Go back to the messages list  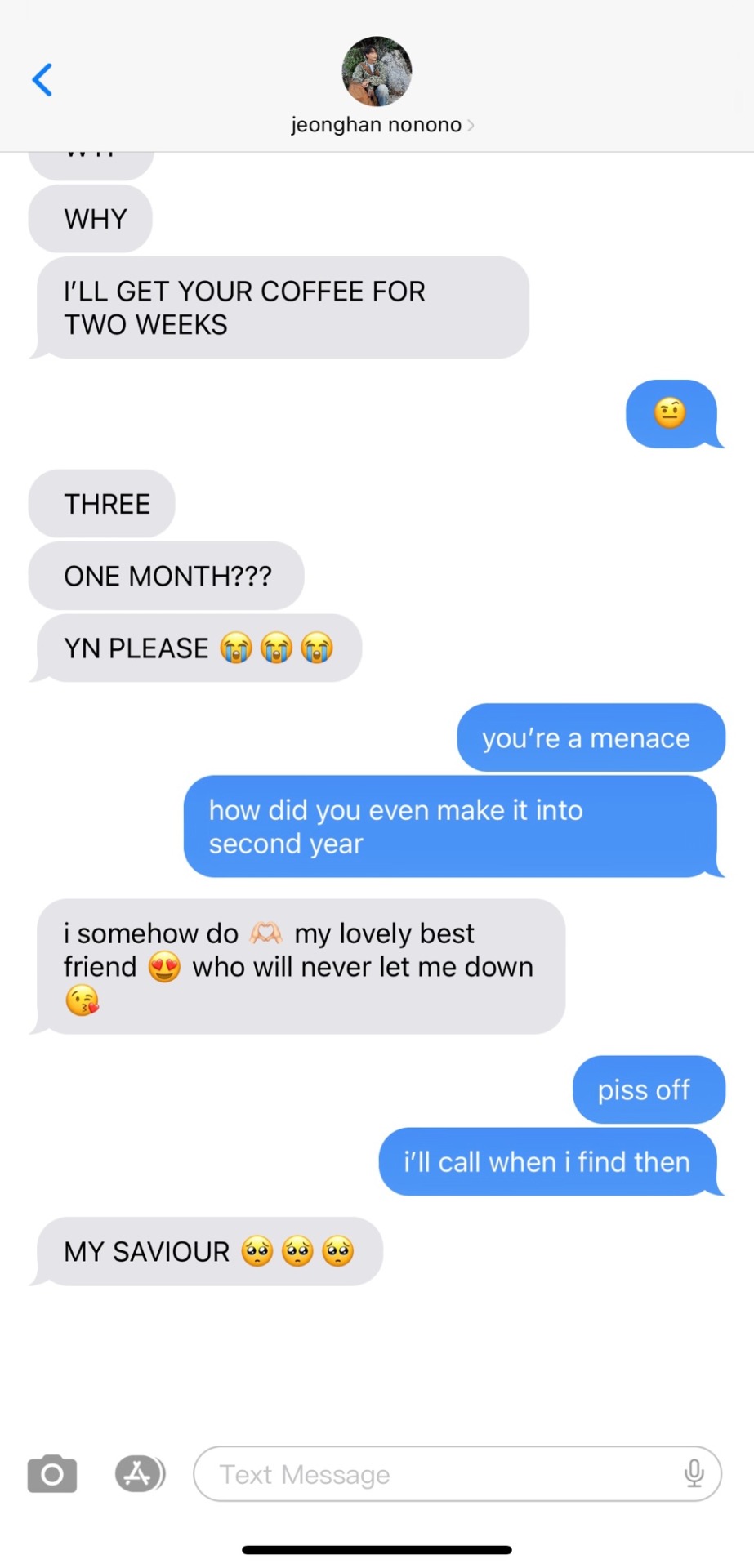point(42,80)
